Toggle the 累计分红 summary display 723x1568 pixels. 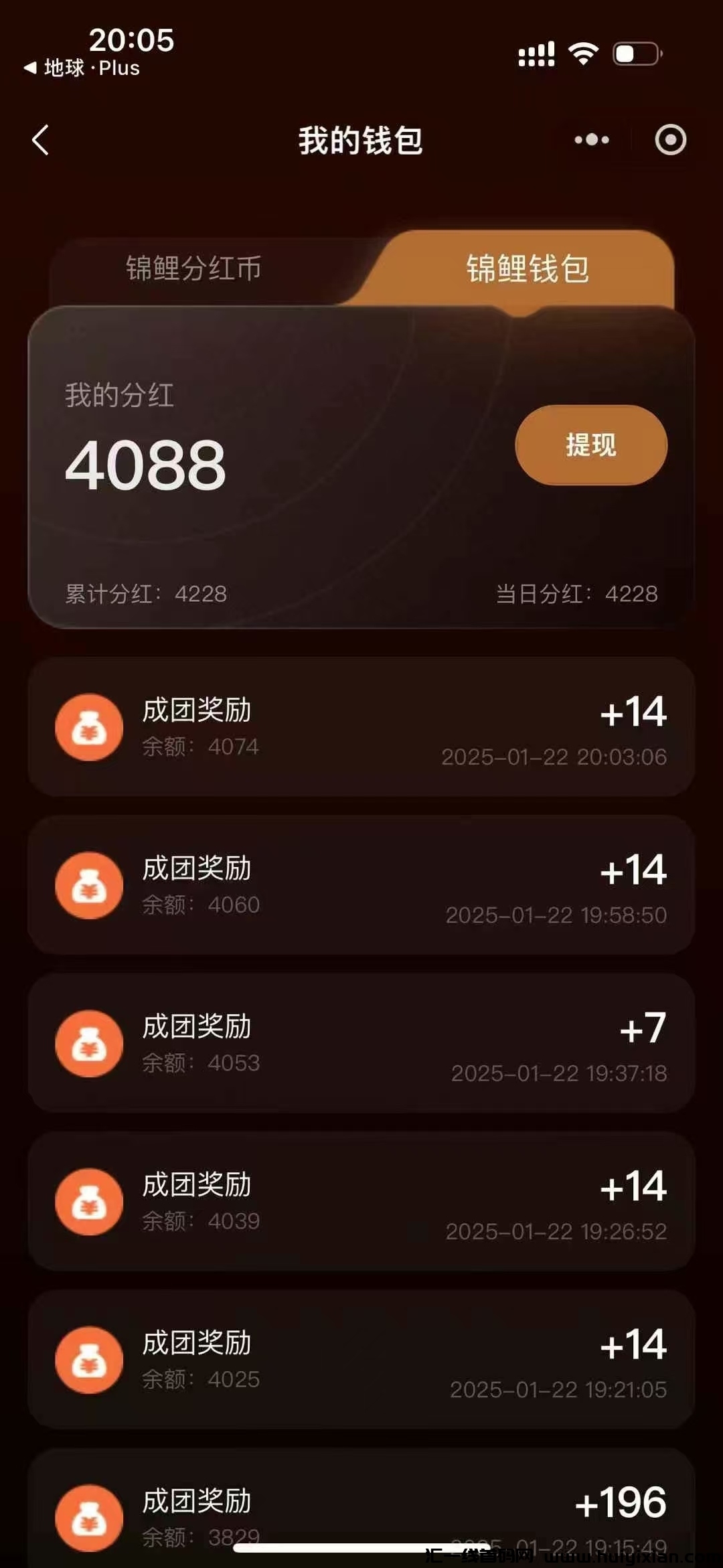click(145, 593)
